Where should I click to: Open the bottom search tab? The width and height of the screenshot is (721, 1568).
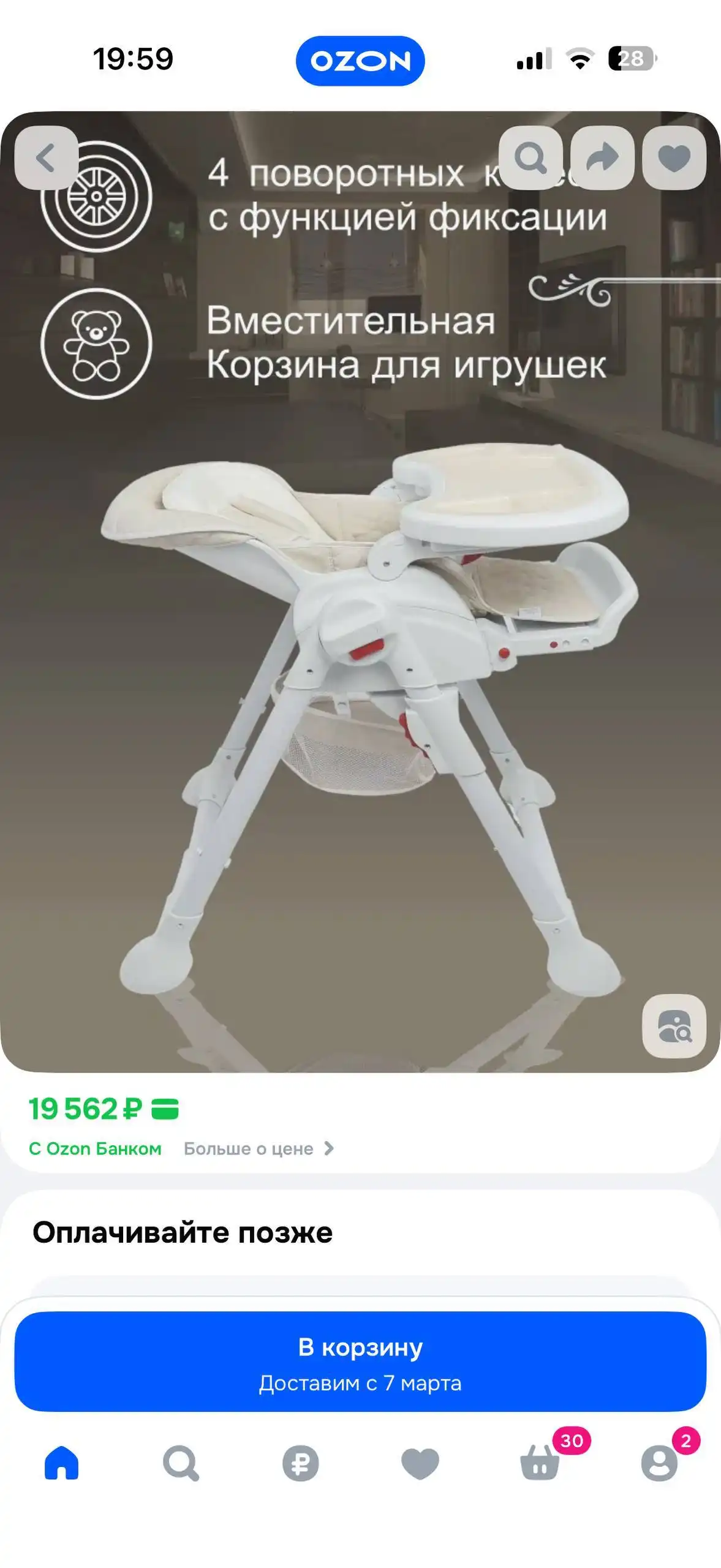[x=181, y=1463]
